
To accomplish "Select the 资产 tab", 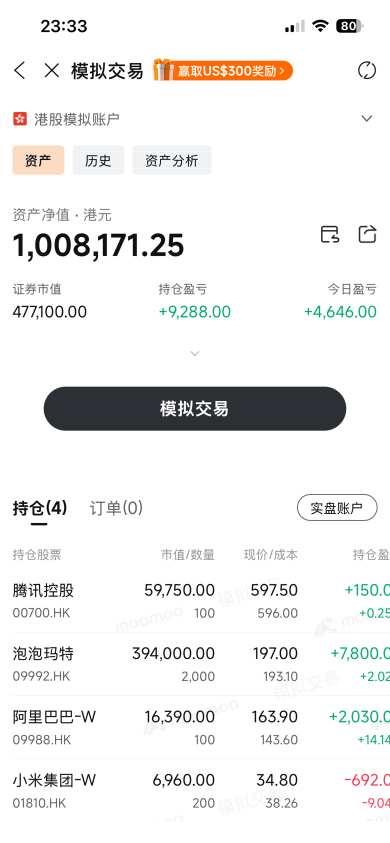I will tap(38, 160).
